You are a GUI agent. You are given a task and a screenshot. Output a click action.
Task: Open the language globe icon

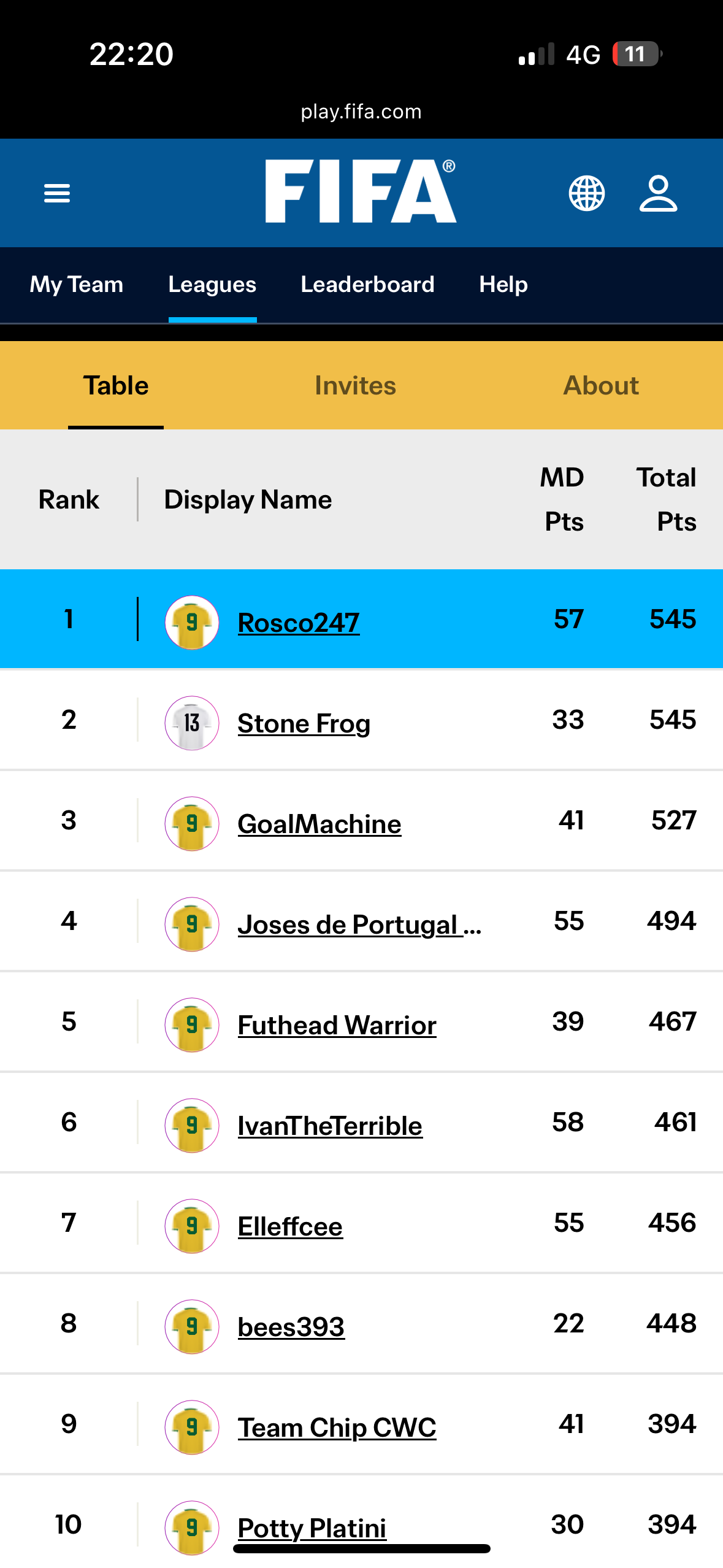587,193
